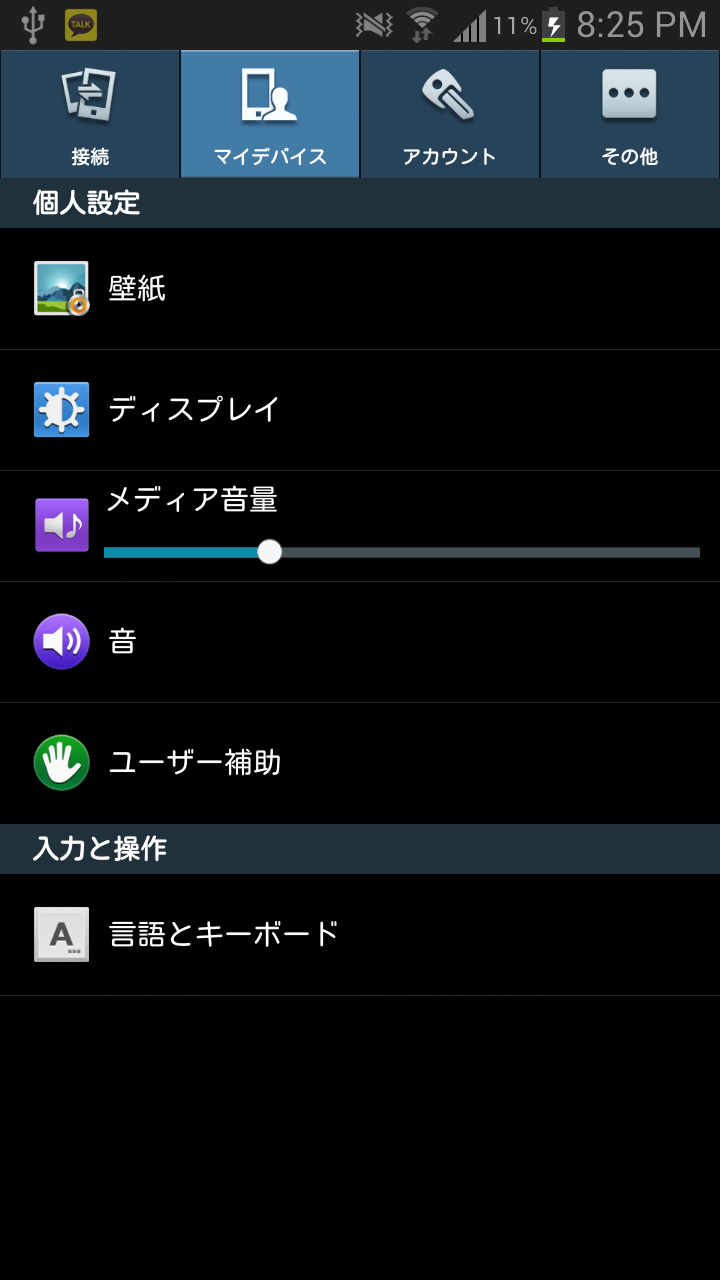This screenshot has width=720, height=1280.
Task: Tap the メディア音量 volume slider
Action: [x=400, y=552]
